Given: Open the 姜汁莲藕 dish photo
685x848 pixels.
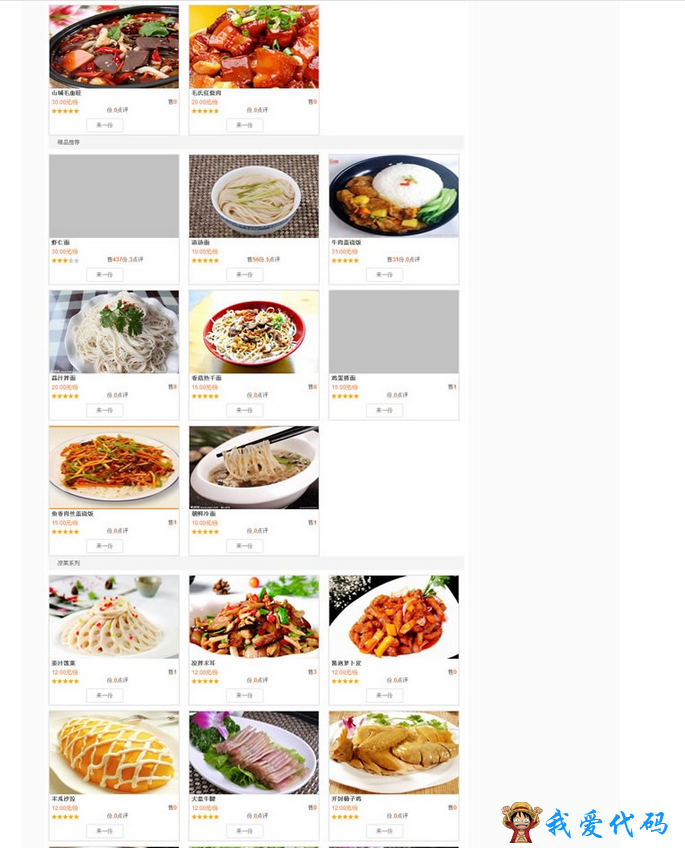Looking at the screenshot, I should coord(114,616).
